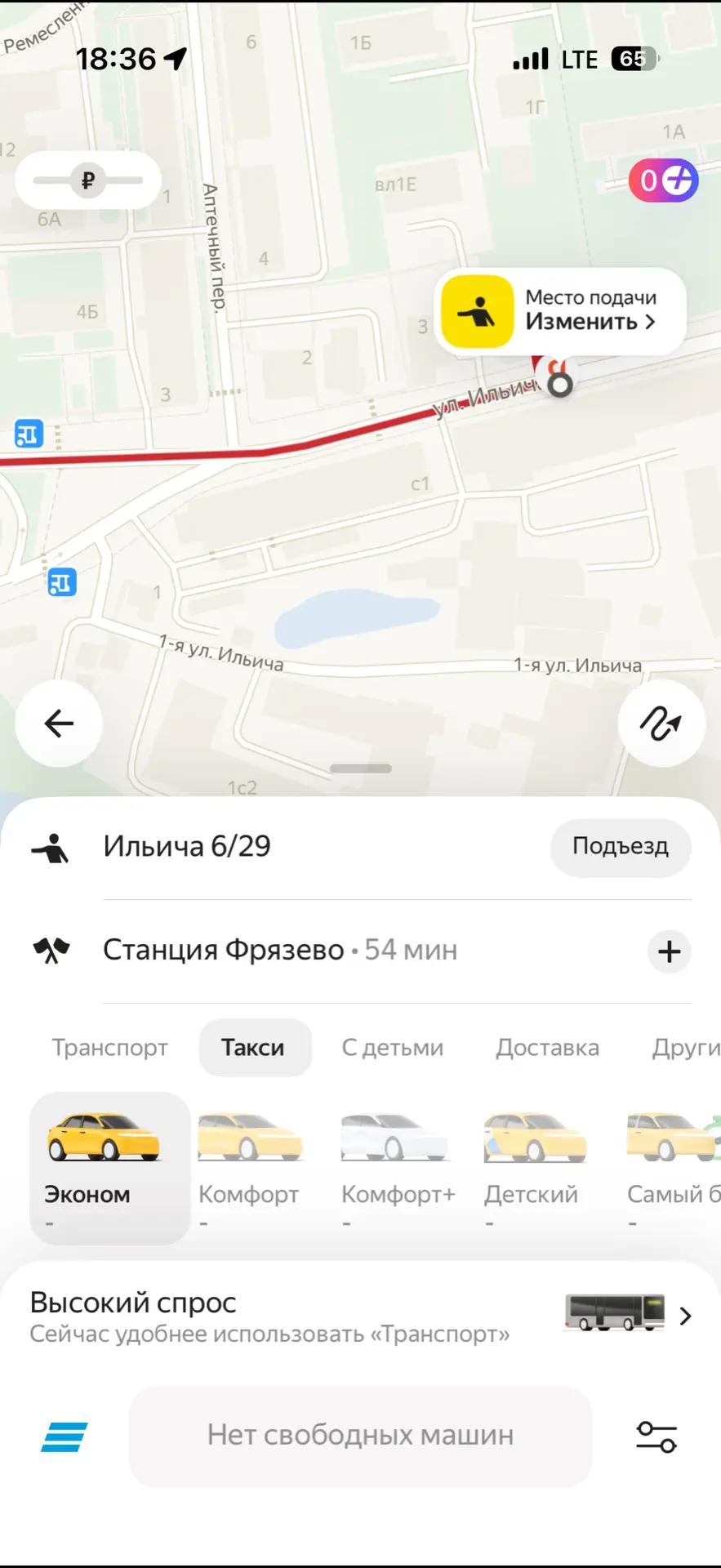This screenshot has width=721, height=1568.
Task: Open the Высокий спрос transport suggestion
Action: [x=359, y=1316]
